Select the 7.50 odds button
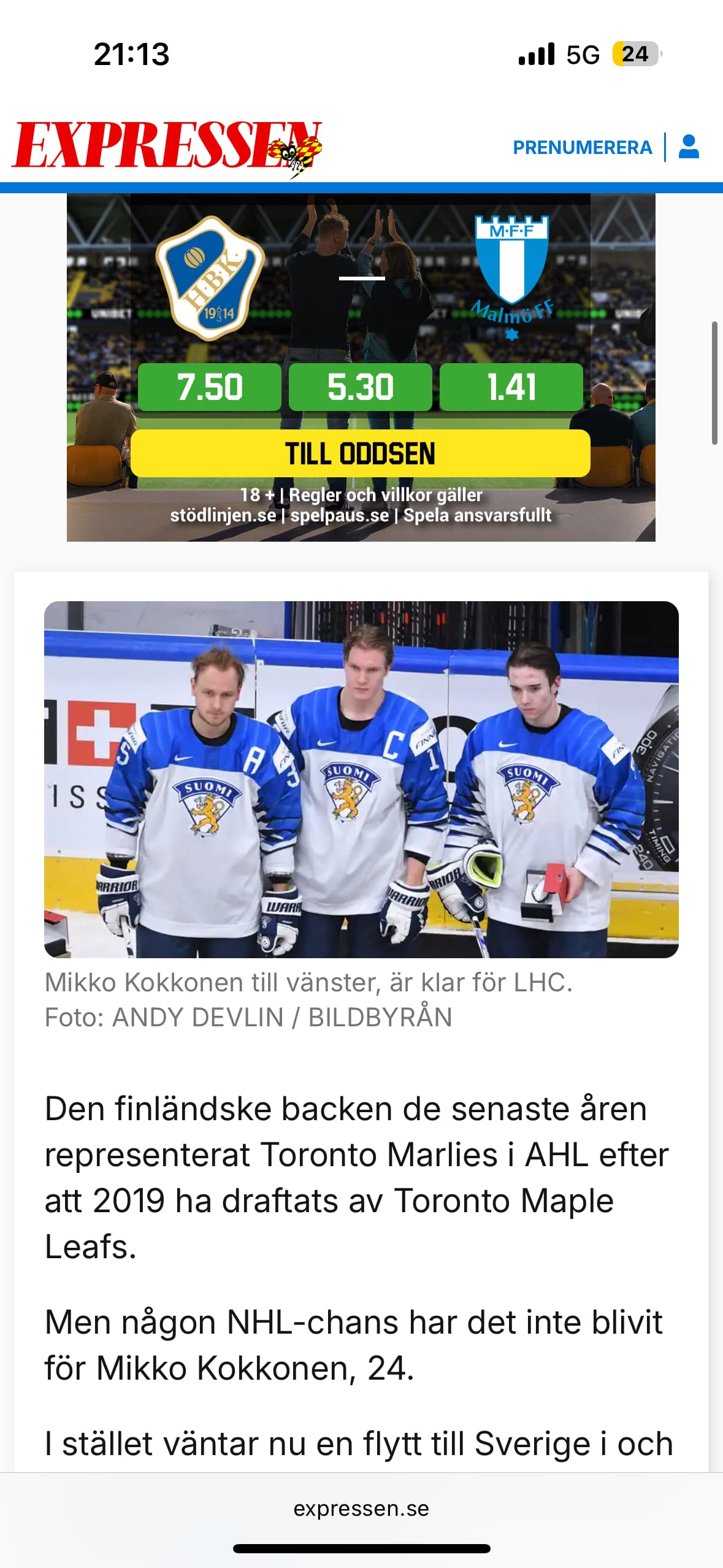The height and width of the screenshot is (1568, 723). tap(210, 387)
